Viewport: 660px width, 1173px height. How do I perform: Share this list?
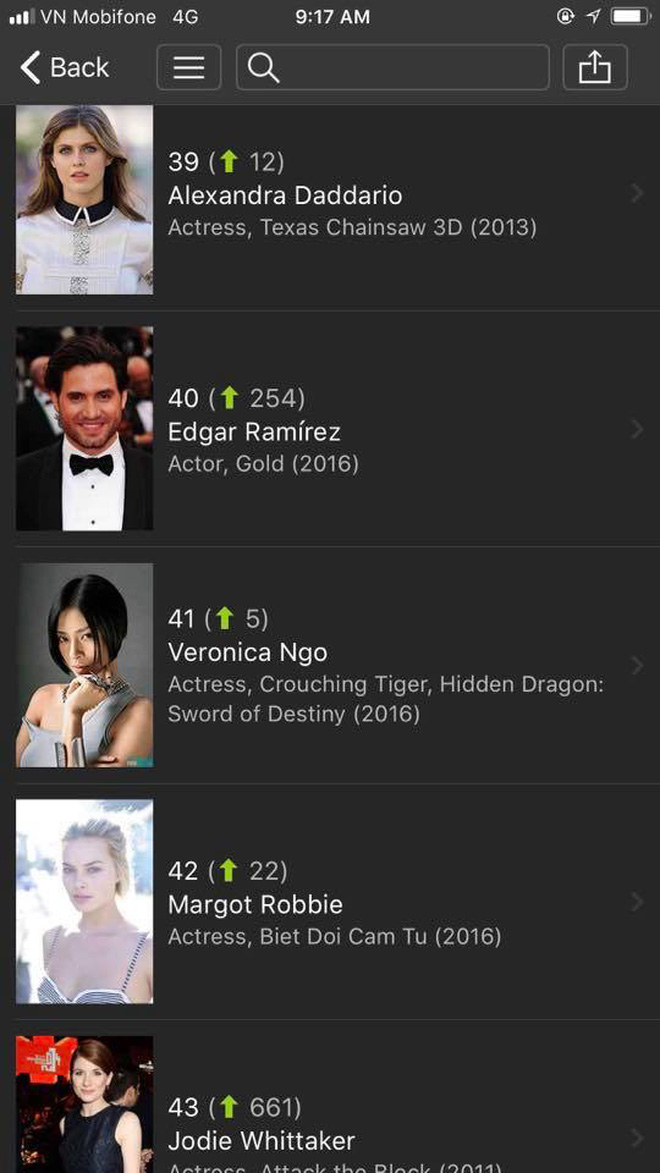tap(594, 68)
